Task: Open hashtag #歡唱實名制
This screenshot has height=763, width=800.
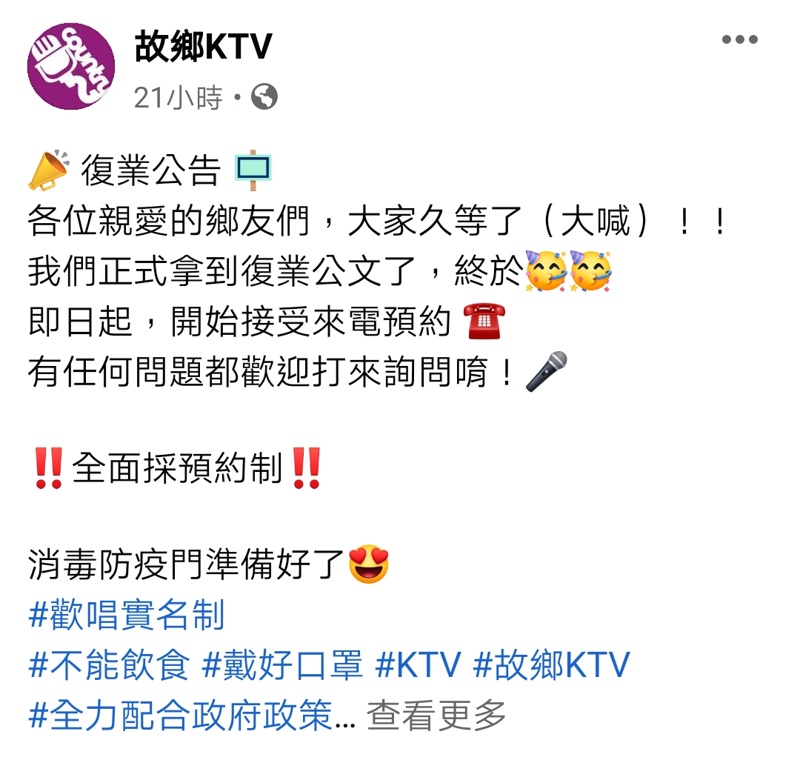Action: pyautogui.click(x=126, y=615)
